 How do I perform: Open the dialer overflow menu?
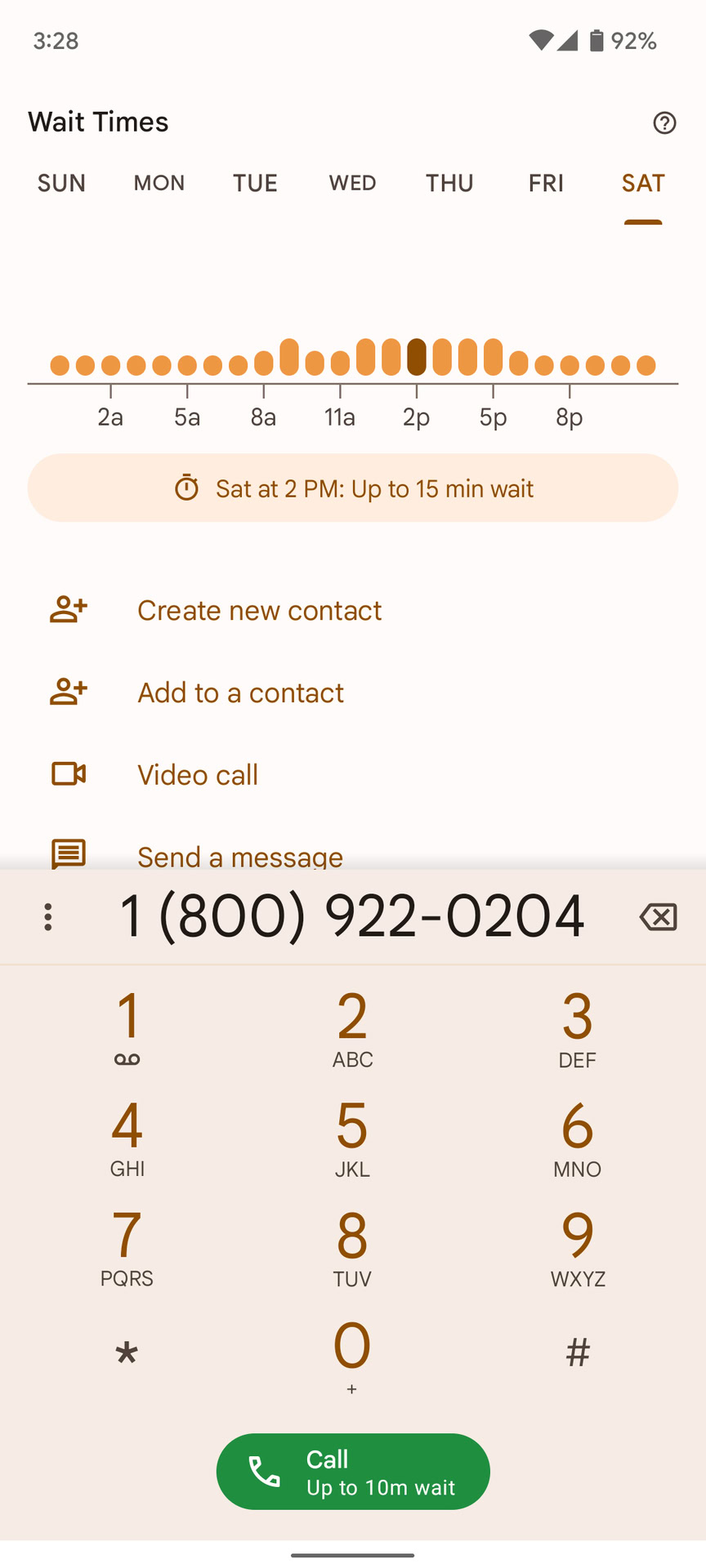pyautogui.click(x=48, y=916)
